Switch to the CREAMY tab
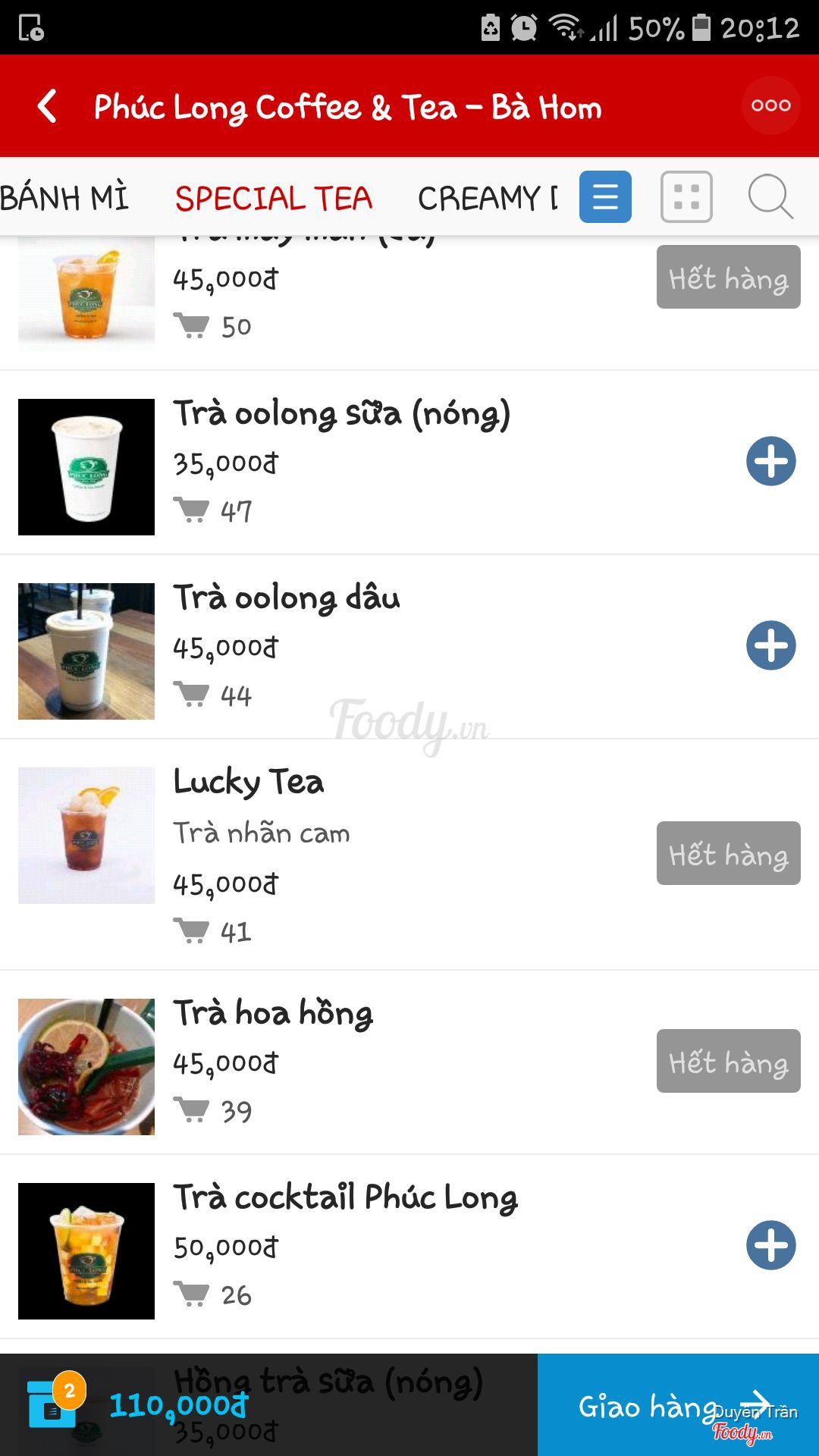The width and height of the screenshot is (819, 1456). coord(487,199)
